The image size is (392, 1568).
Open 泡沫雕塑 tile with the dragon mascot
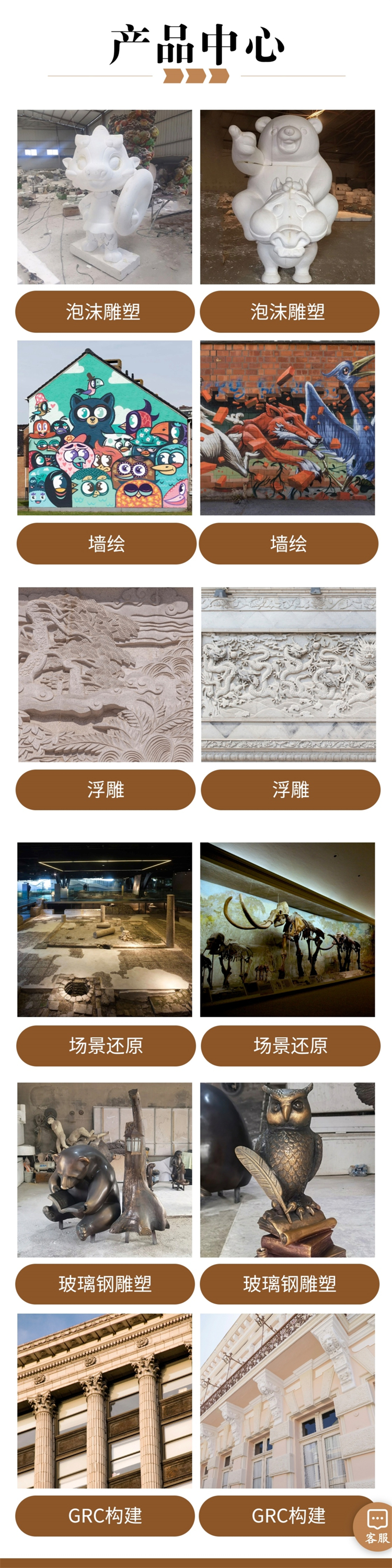pos(105,197)
